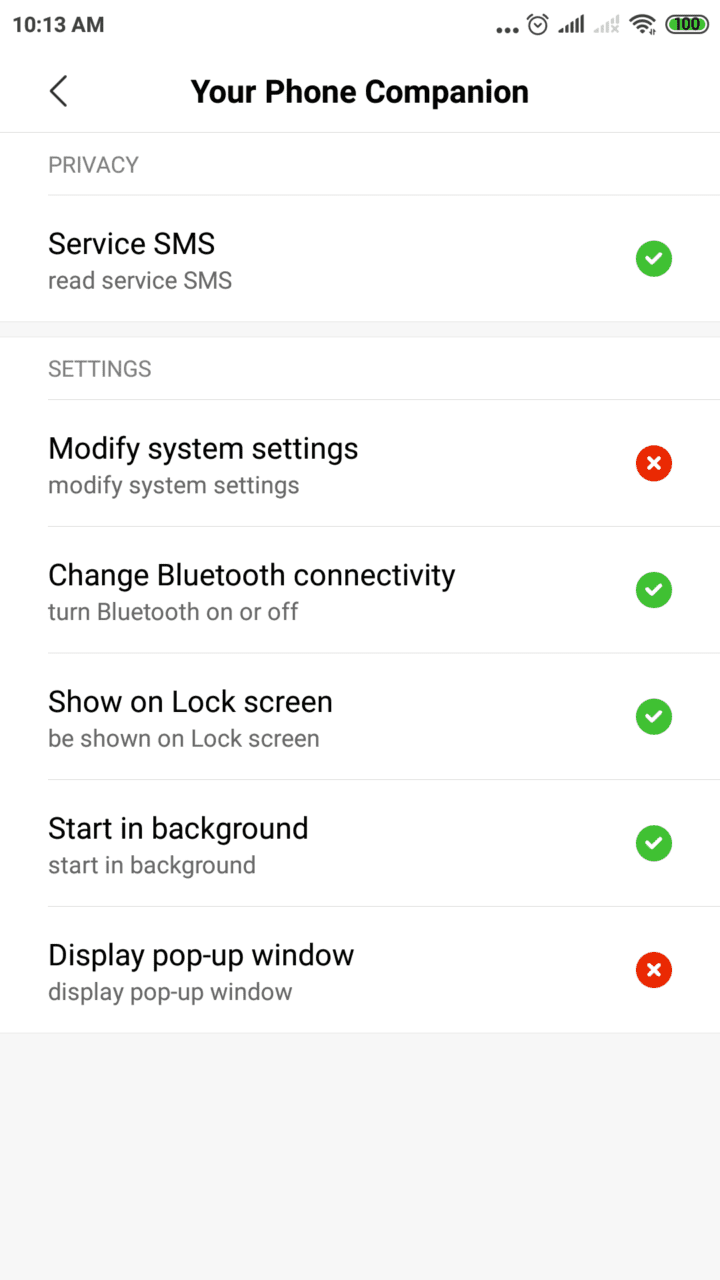
Task: Click the green checkmark beside Change Bluetooth connectivity
Action: click(x=654, y=590)
